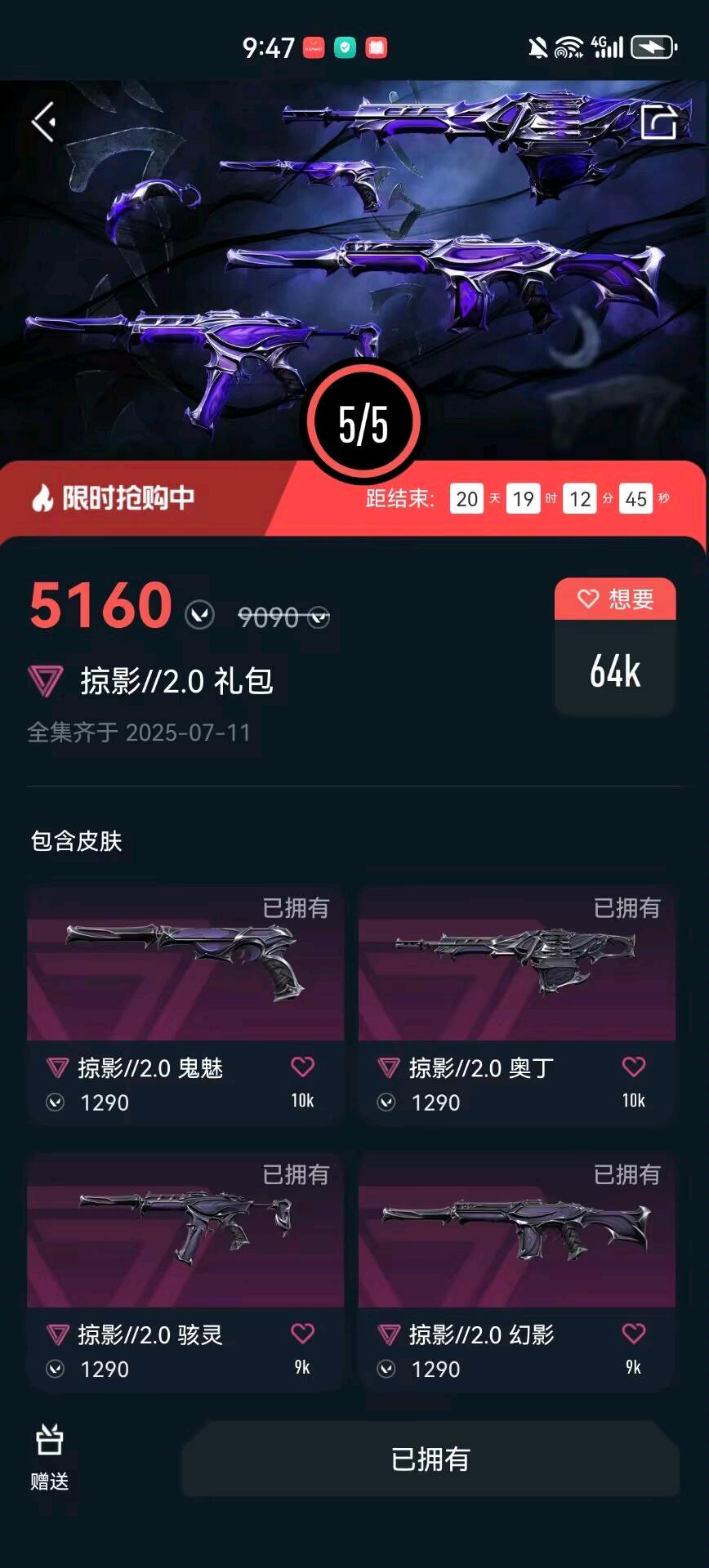Screen dimensions: 709x1568
Task: Tap the bottom 已拥有 button
Action: click(430, 1459)
